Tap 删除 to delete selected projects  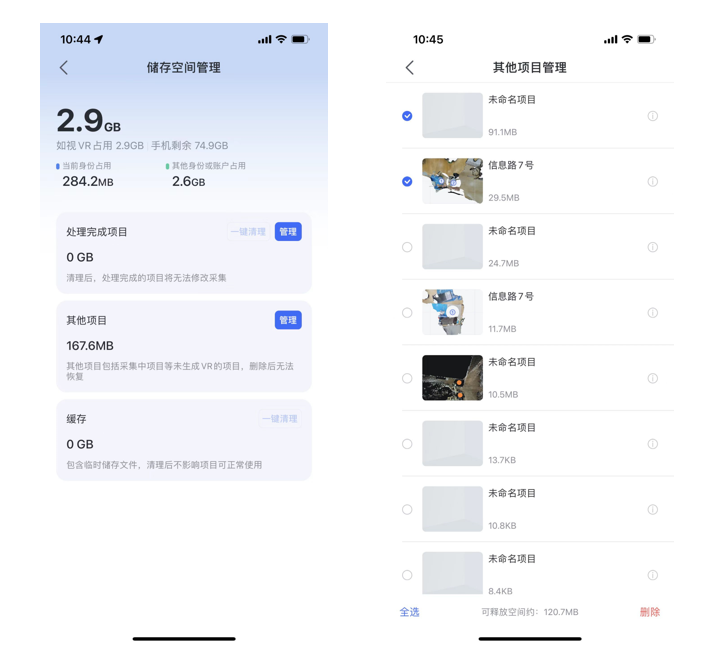[x=650, y=612]
